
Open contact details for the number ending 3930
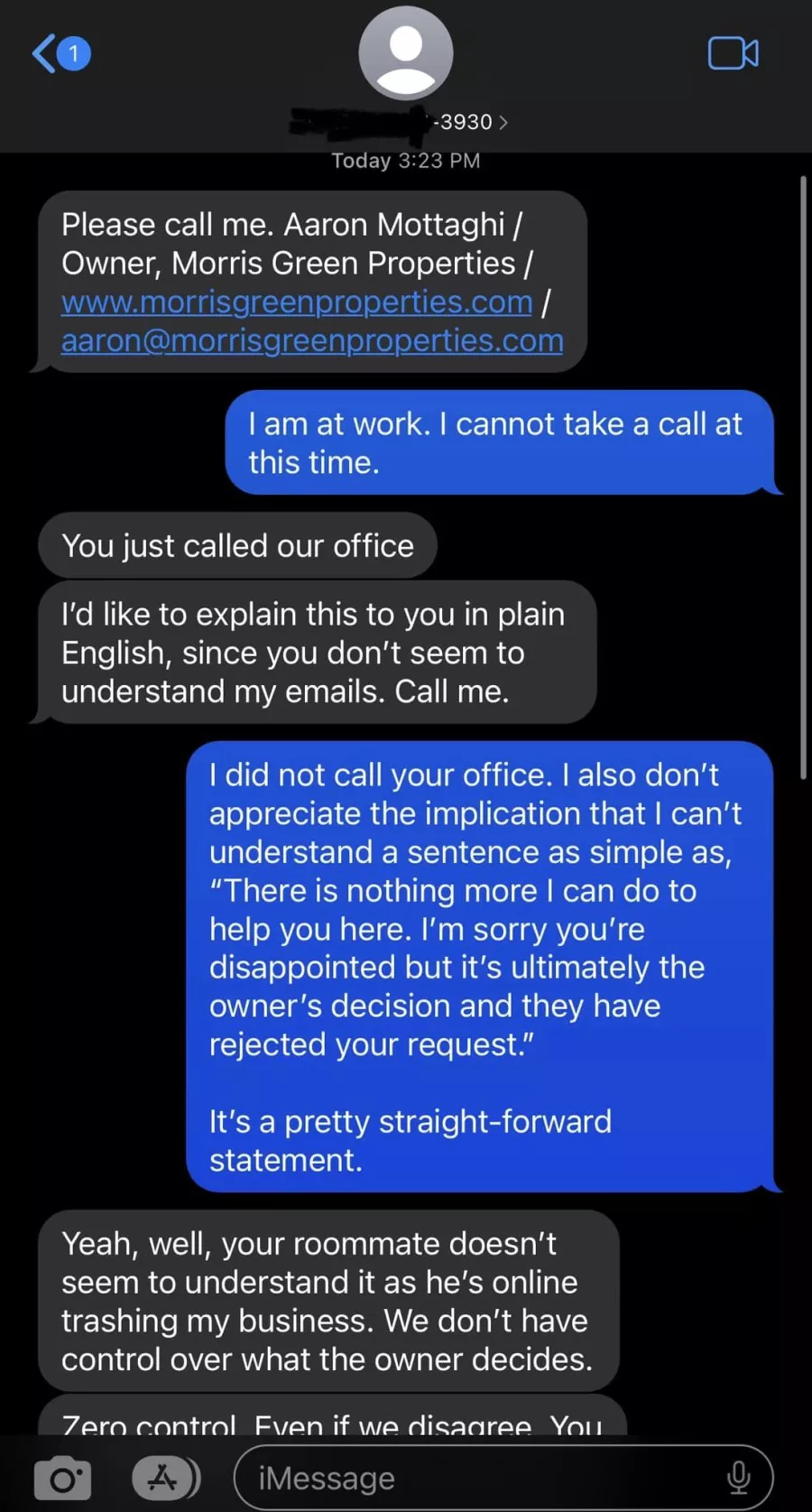[x=406, y=121]
